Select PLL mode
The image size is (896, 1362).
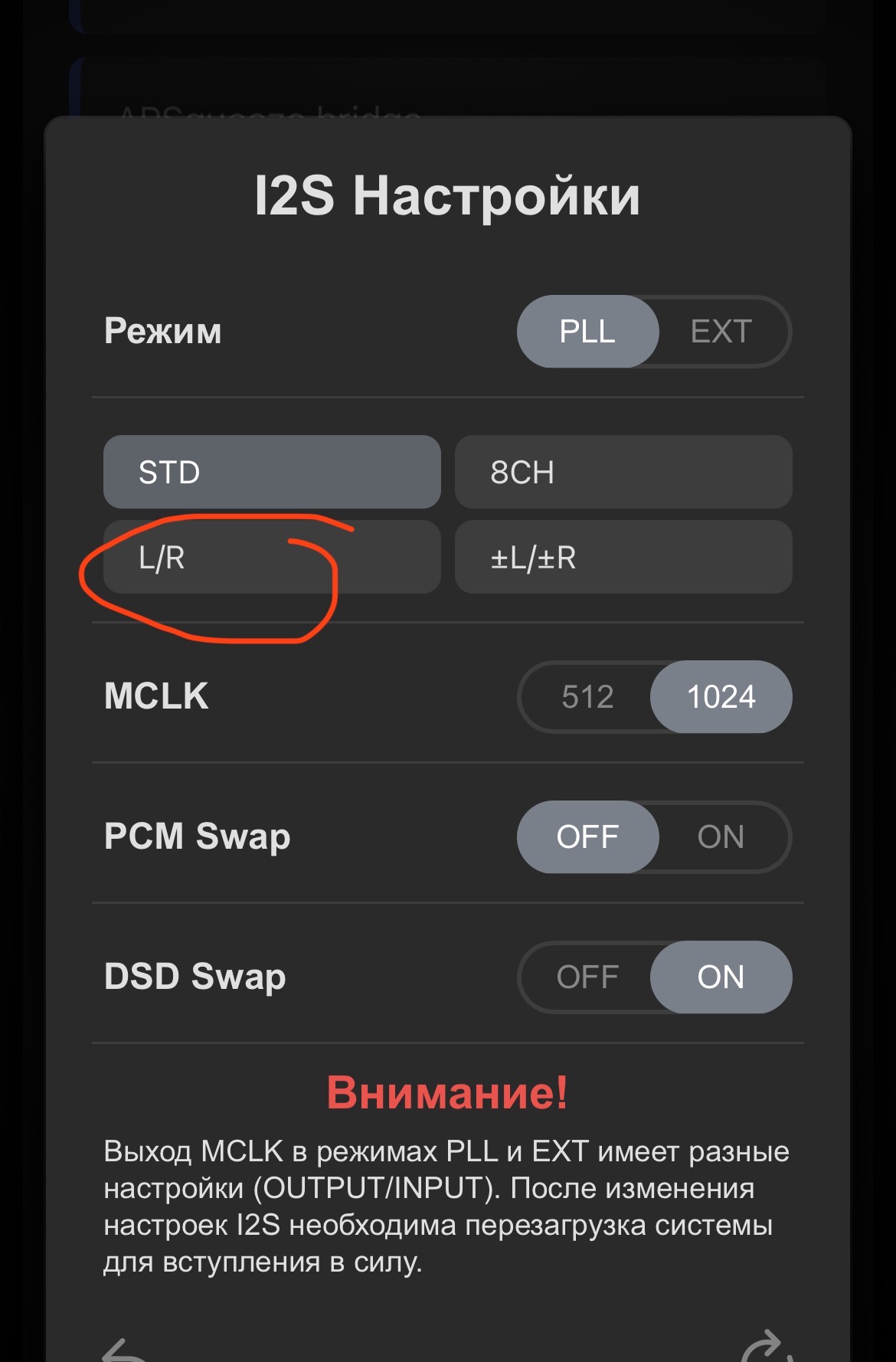click(x=587, y=332)
